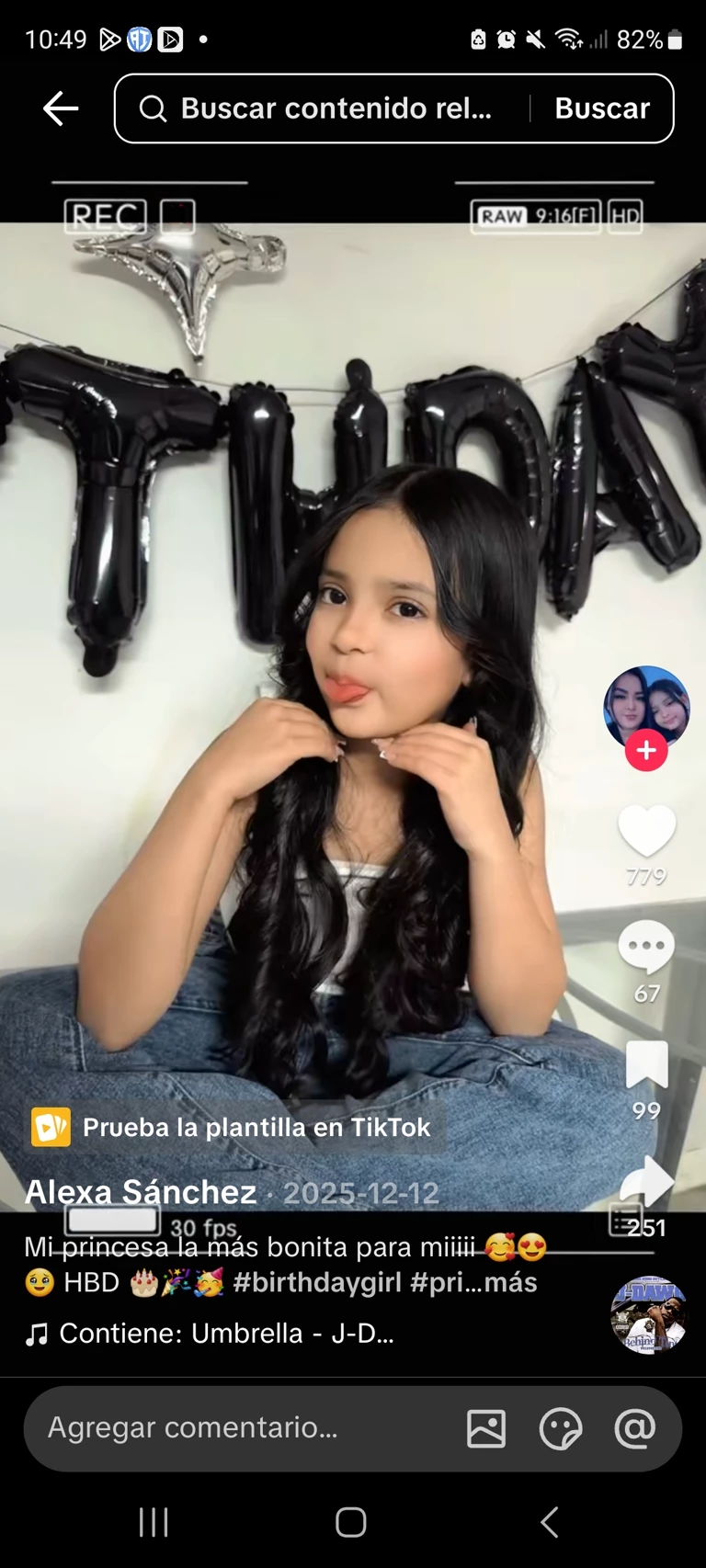Image resolution: width=706 pixels, height=1568 pixels.
Task: Expand the caption with "más"
Action: point(513,1282)
